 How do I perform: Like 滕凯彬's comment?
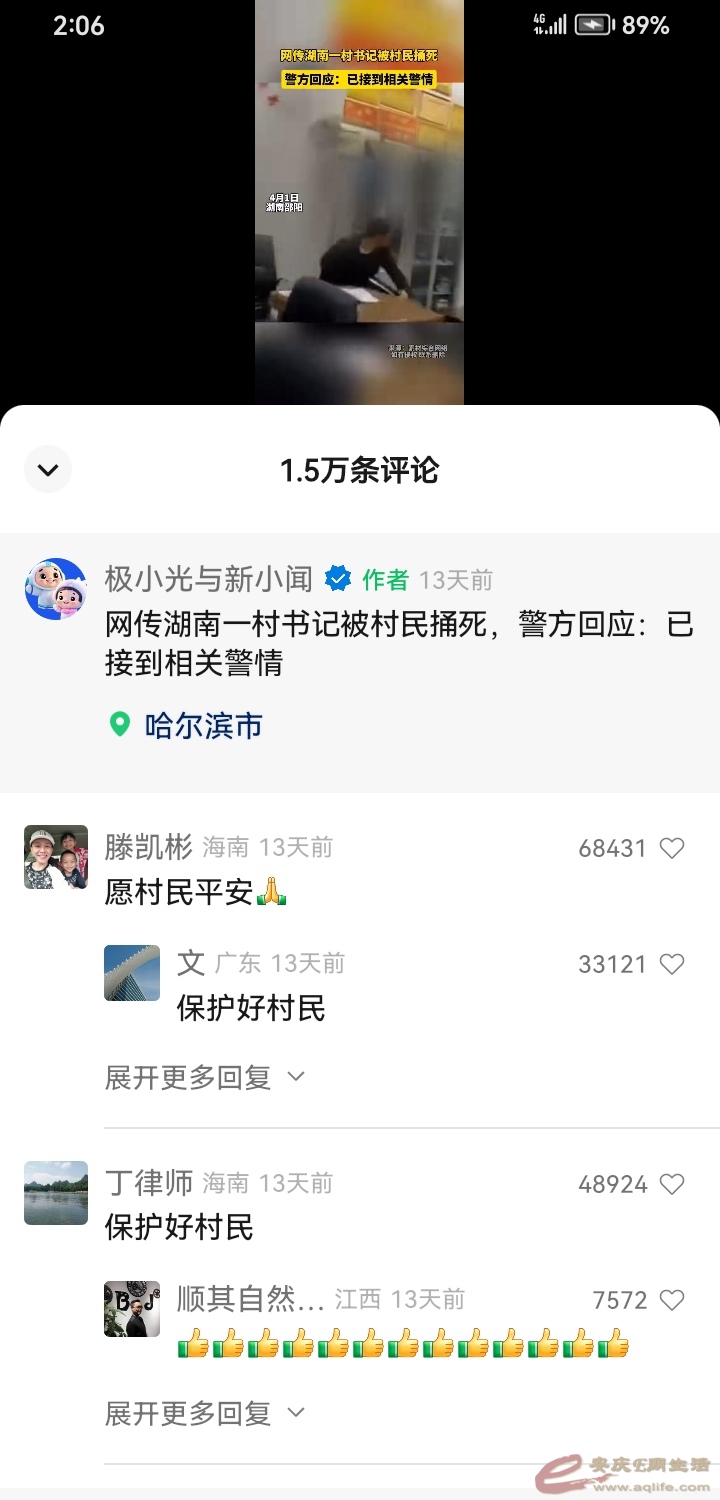(x=672, y=849)
